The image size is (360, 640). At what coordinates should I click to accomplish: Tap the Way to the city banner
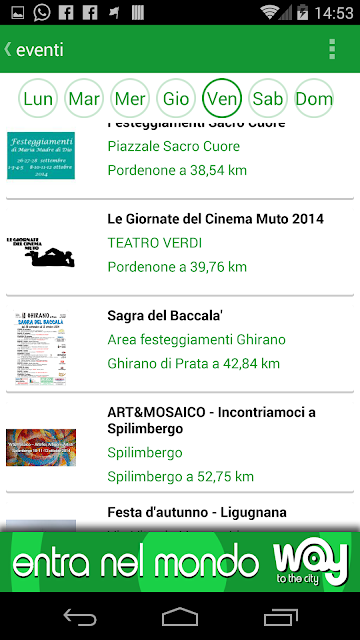180,562
